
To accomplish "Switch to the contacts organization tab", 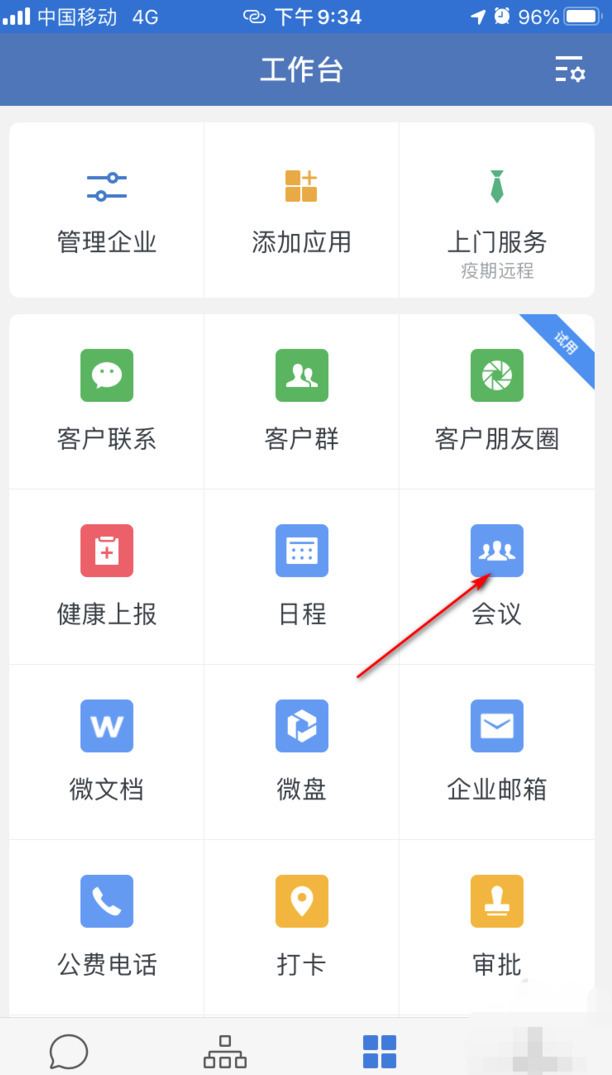I will click(225, 1051).
